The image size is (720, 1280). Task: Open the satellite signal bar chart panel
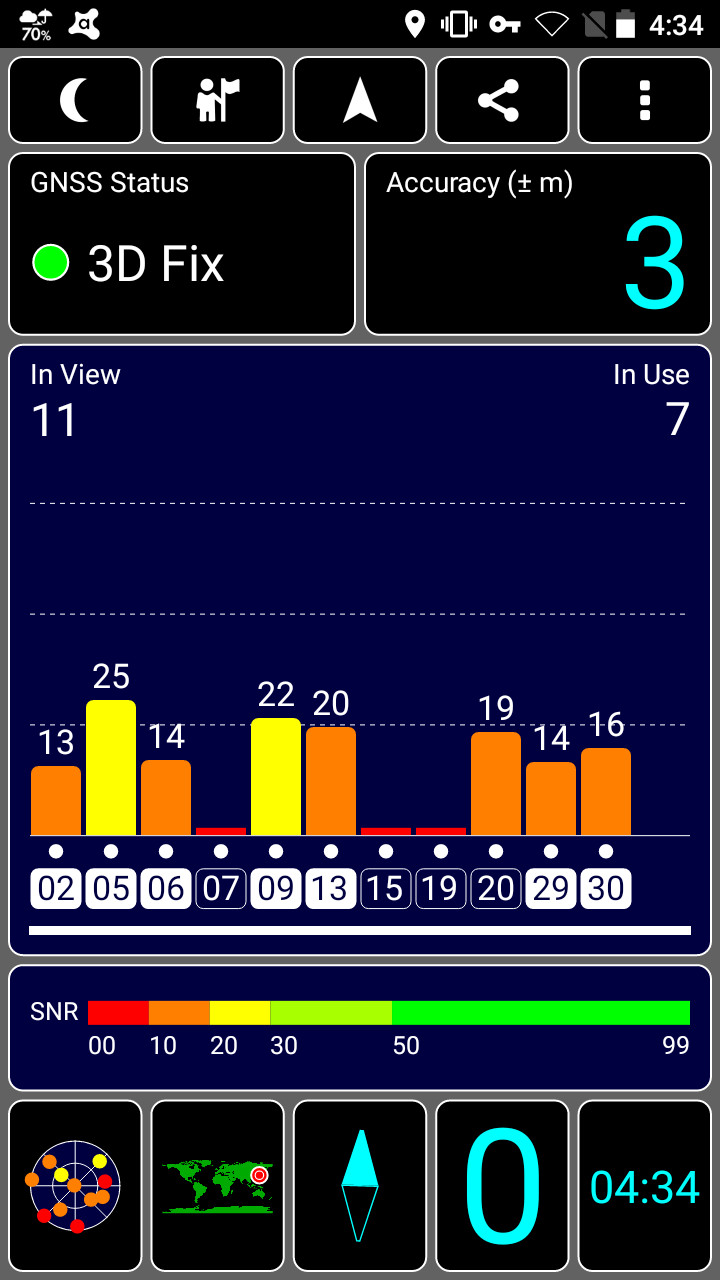(x=360, y=650)
